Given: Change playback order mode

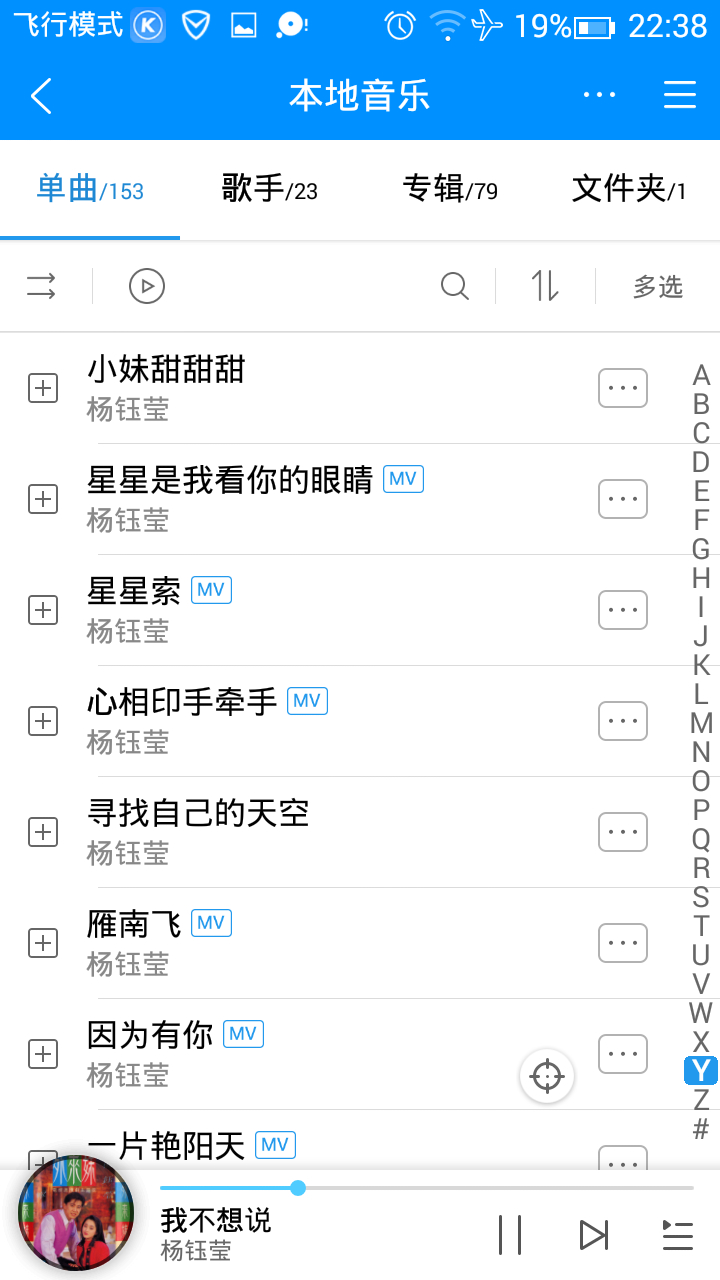Looking at the screenshot, I should [41, 288].
